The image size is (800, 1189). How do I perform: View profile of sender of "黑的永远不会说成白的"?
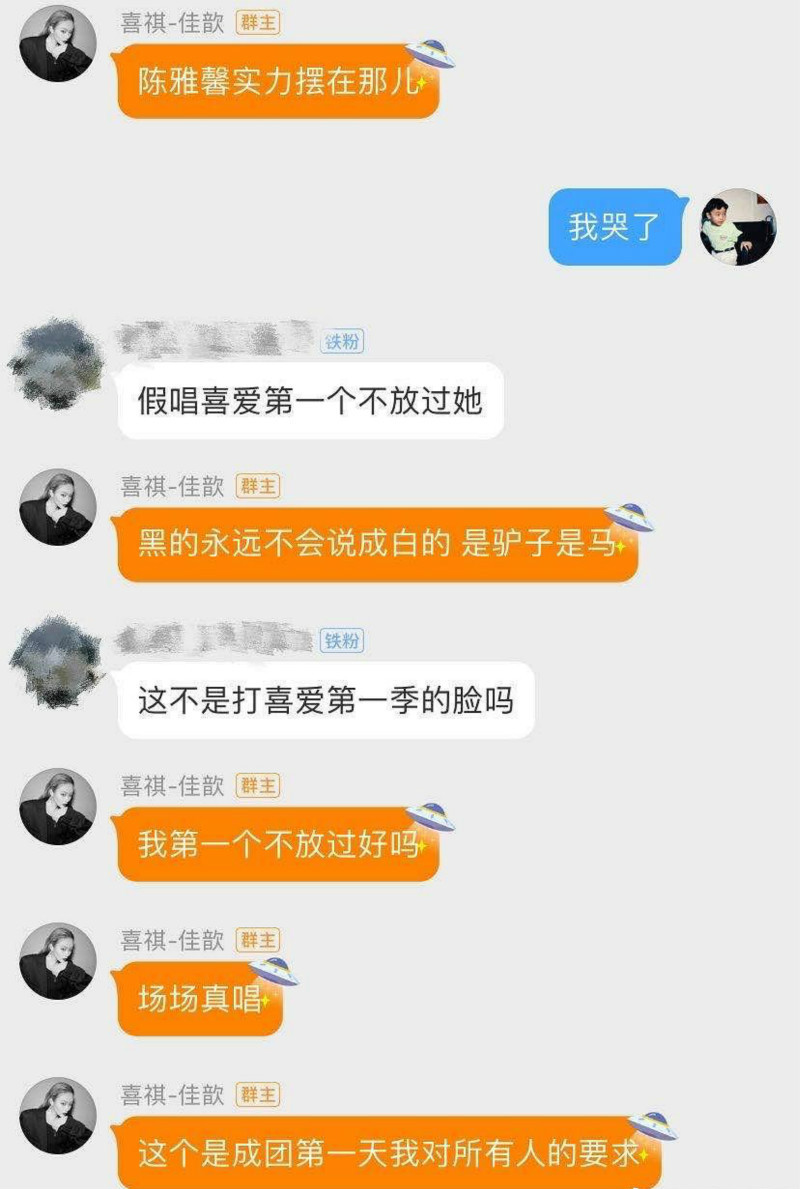point(58,507)
